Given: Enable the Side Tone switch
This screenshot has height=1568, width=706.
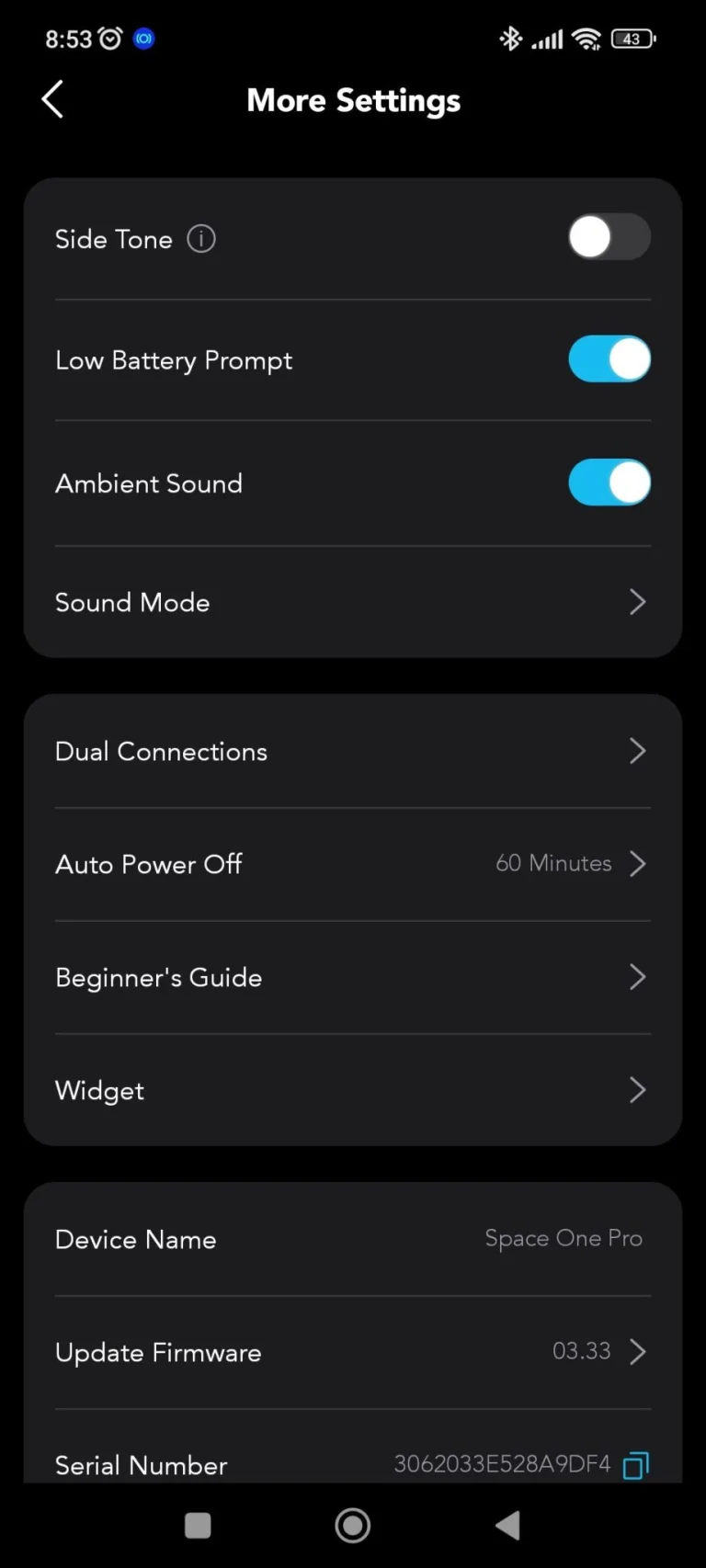Looking at the screenshot, I should pos(609,237).
